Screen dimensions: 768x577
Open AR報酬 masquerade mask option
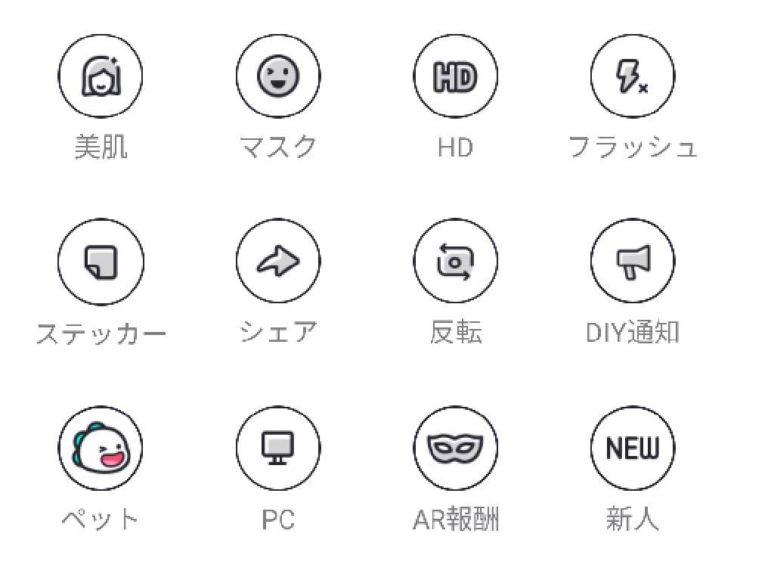coord(455,448)
